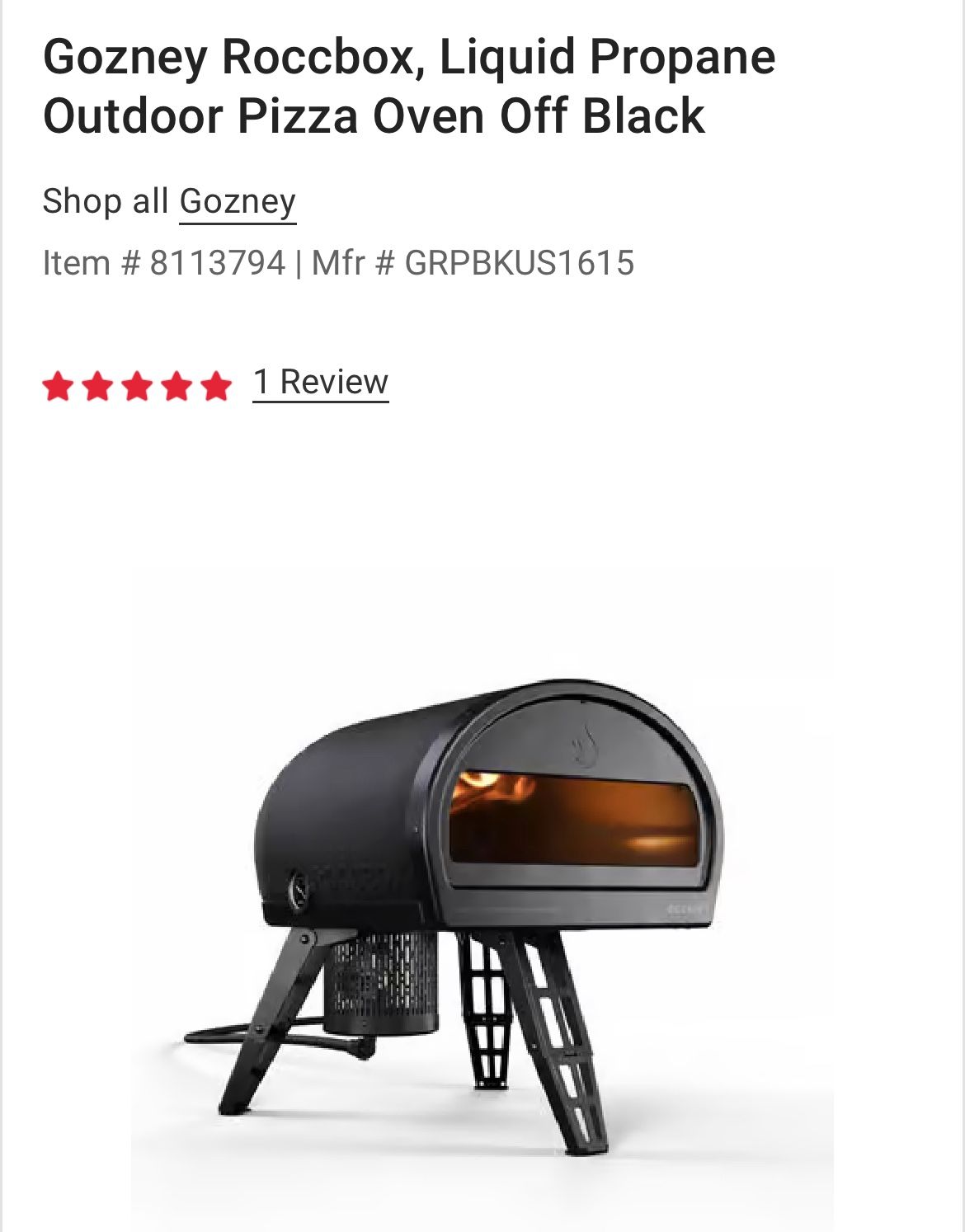
Task: Open the 1 Review link
Action: (x=319, y=381)
